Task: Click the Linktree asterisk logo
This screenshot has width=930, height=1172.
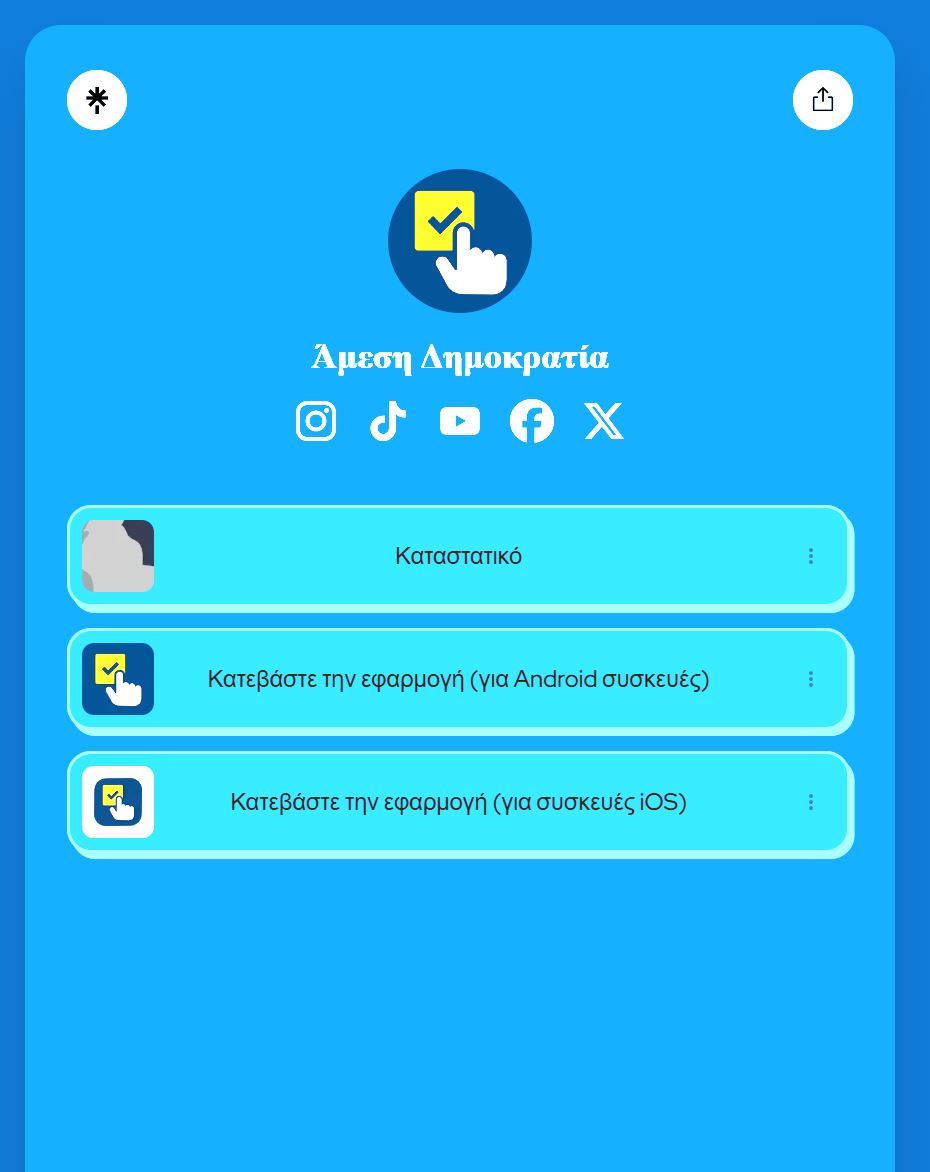Action: tap(97, 100)
